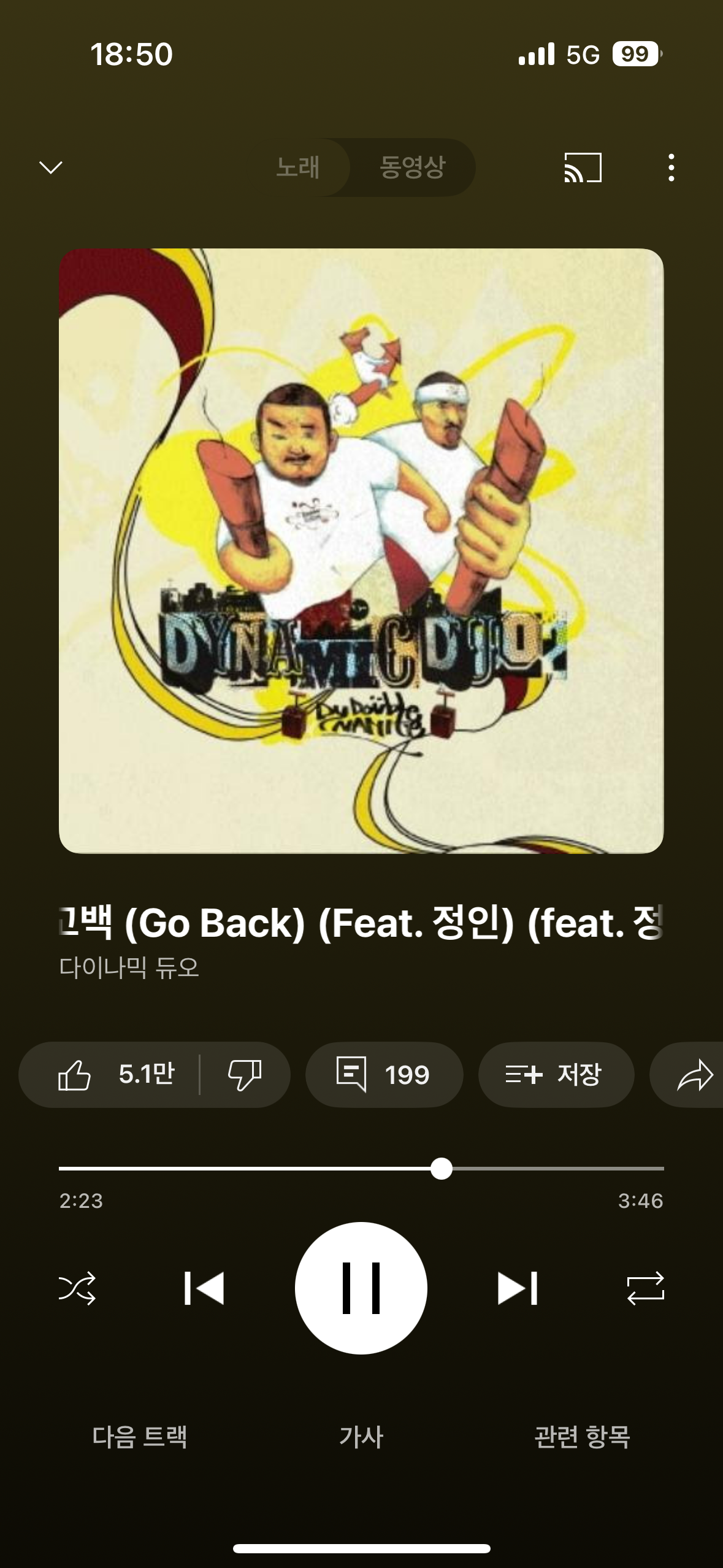This screenshot has height=1568, width=723.
Task: Open the 다음 트랙 tab
Action: (140, 1437)
